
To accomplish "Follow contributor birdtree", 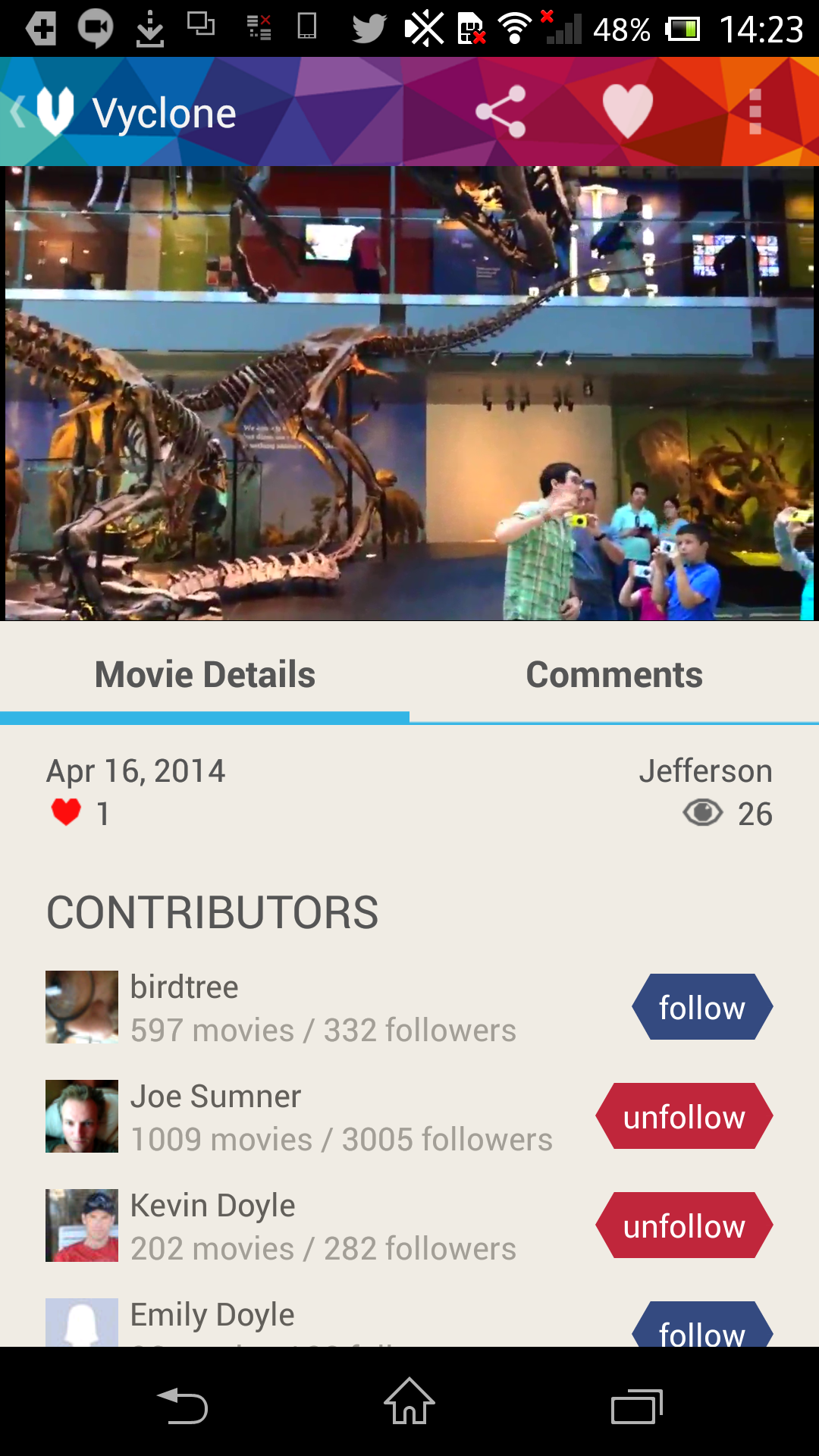I will (x=702, y=1007).
